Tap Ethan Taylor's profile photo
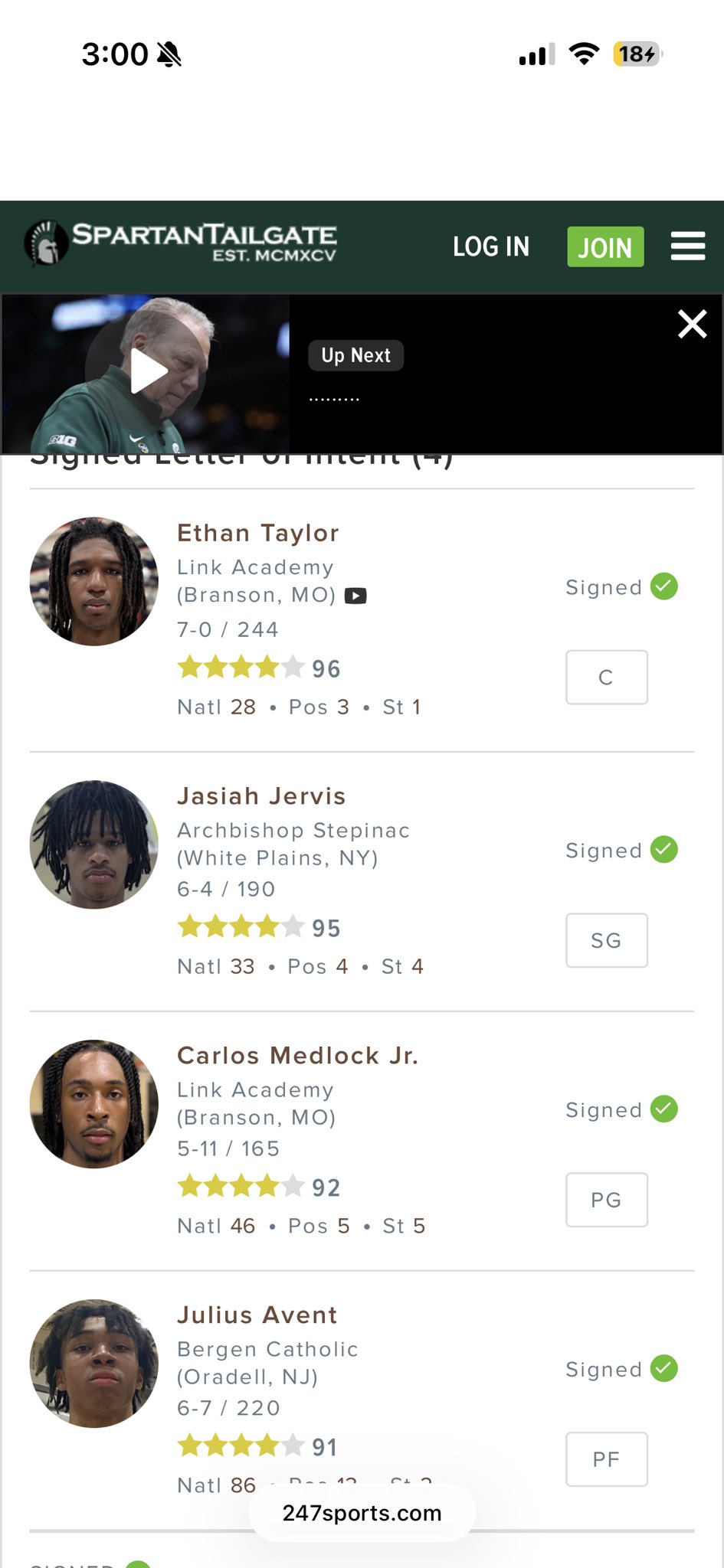724x1568 pixels. click(x=93, y=581)
